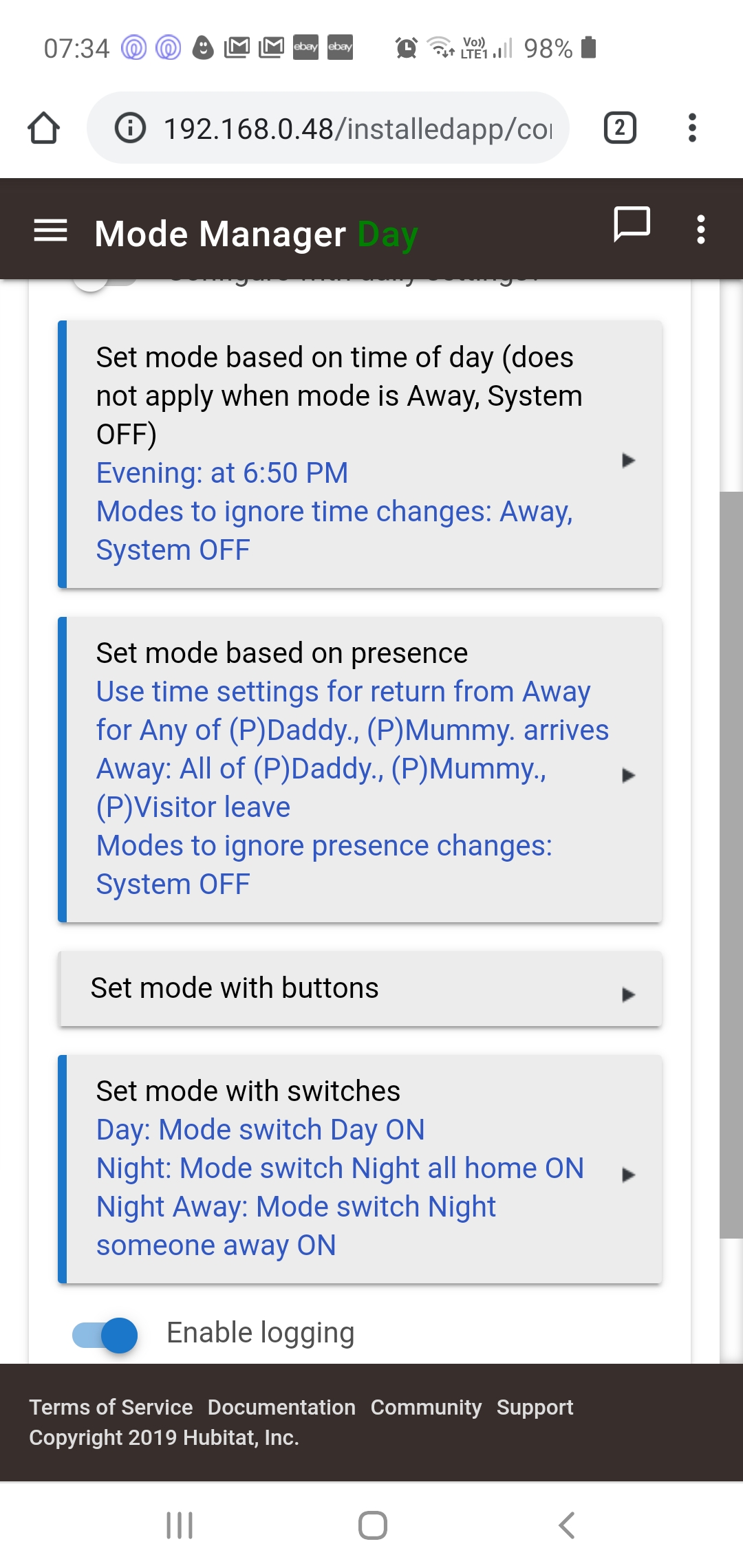Show recent apps from navigation bar
The image size is (743, 1568).
coord(180,1525)
